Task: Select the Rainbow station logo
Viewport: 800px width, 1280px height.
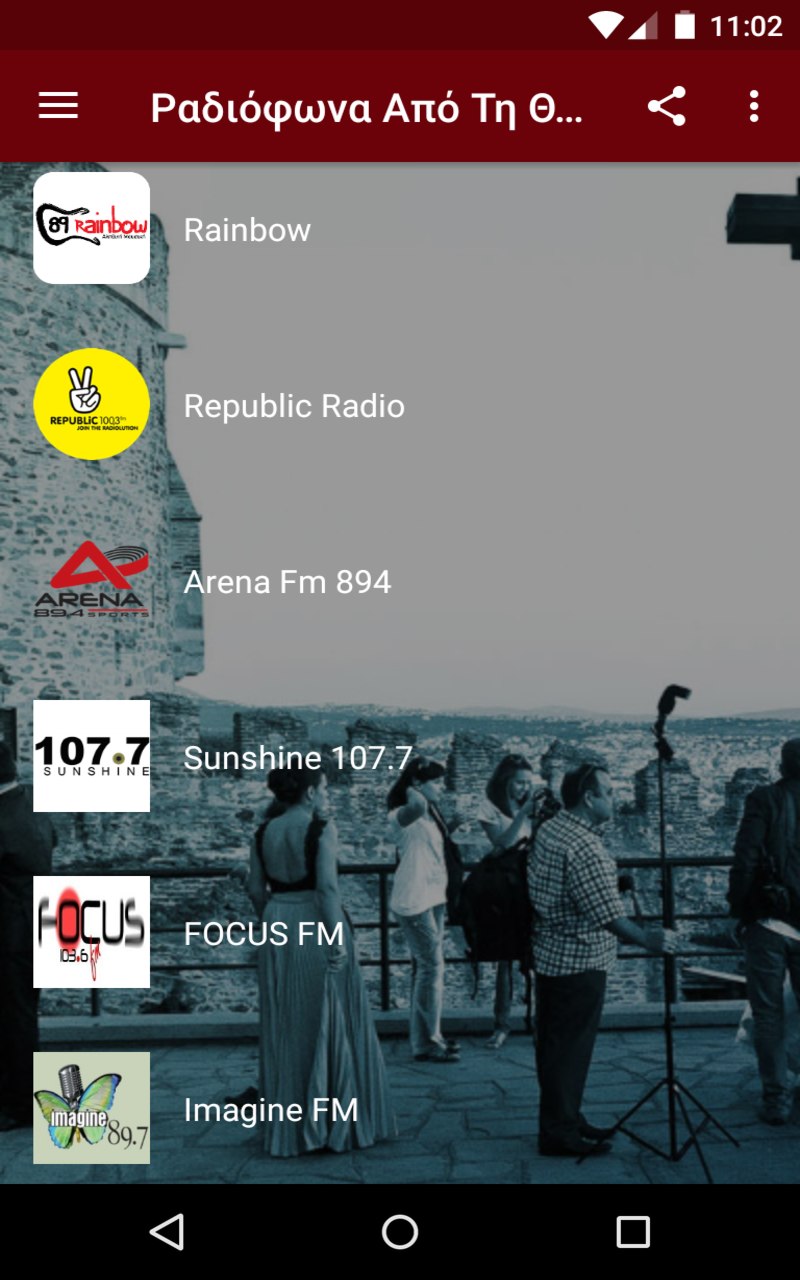Action: (x=91, y=228)
